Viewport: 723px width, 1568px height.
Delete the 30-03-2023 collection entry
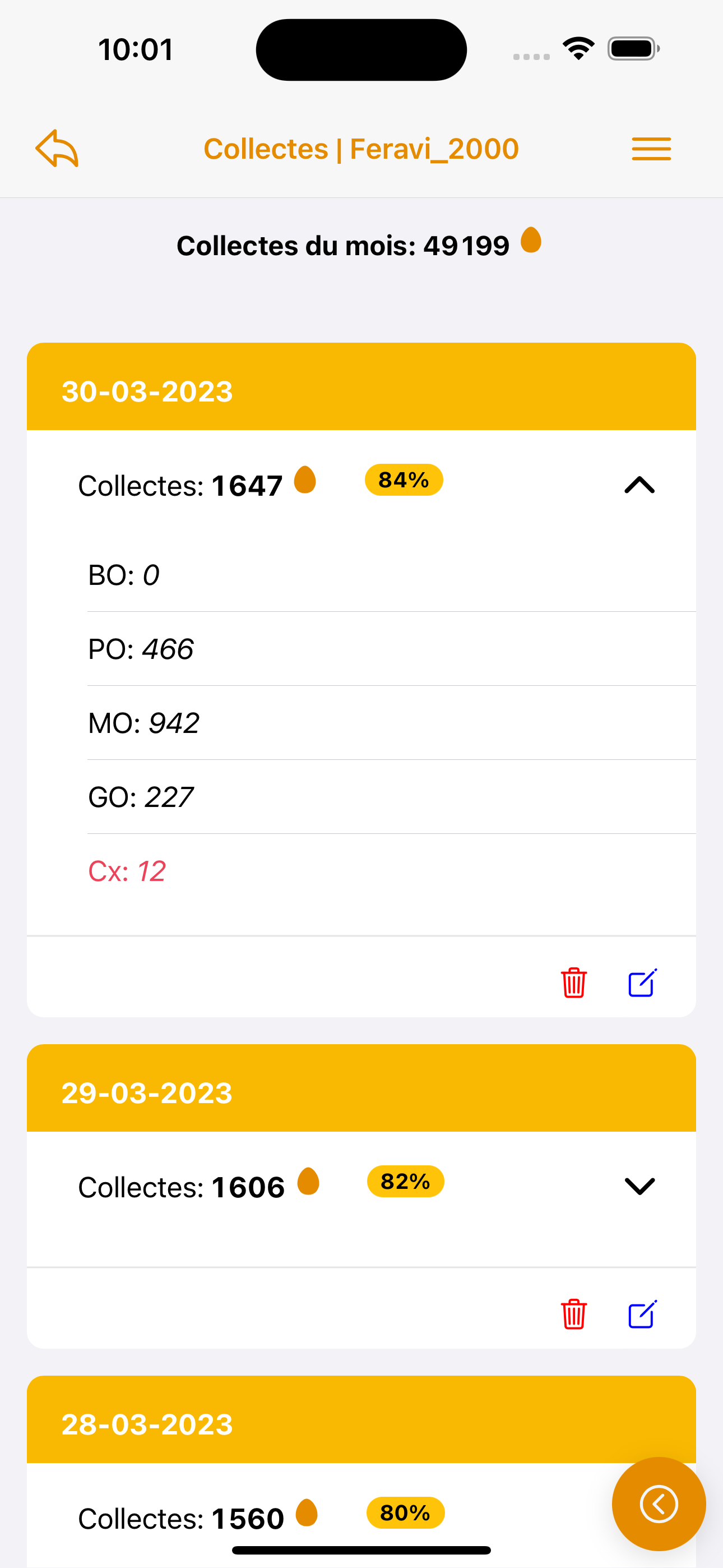pyautogui.click(x=573, y=983)
